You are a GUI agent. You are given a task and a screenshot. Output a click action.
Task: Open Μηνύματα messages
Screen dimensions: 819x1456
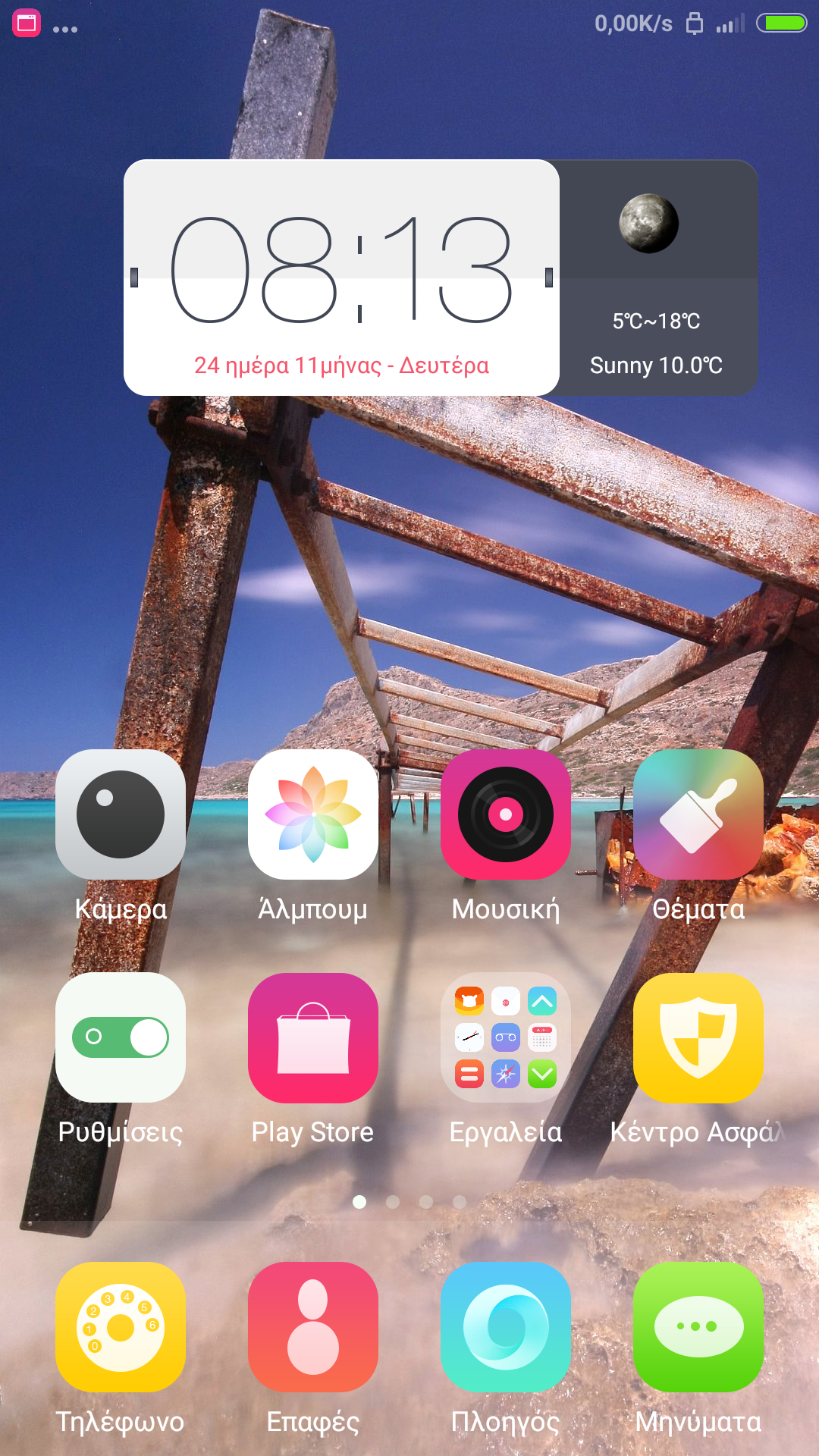point(698,1327)
